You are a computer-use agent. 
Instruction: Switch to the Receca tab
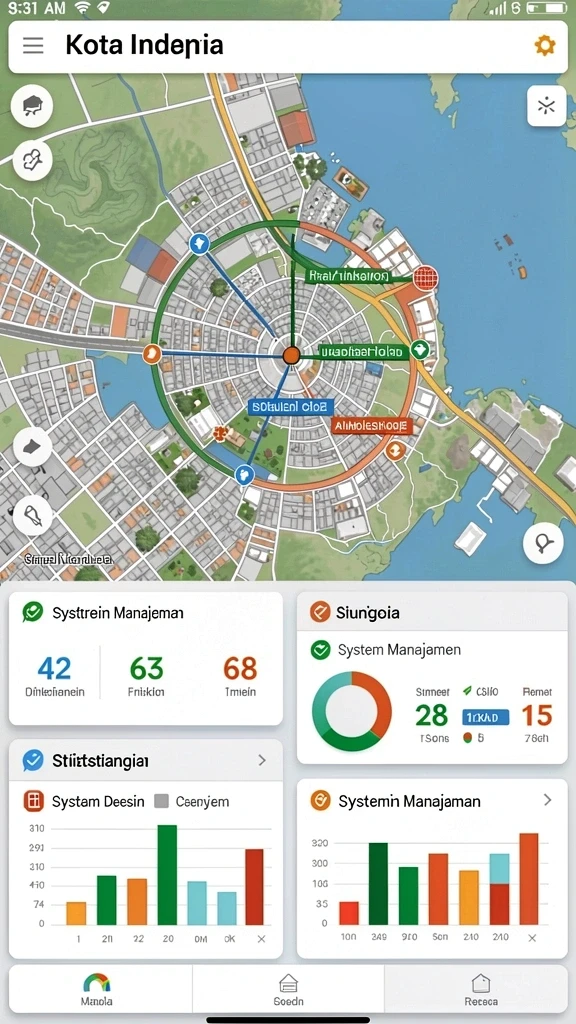pyautogui.click(x=481, y=989)
